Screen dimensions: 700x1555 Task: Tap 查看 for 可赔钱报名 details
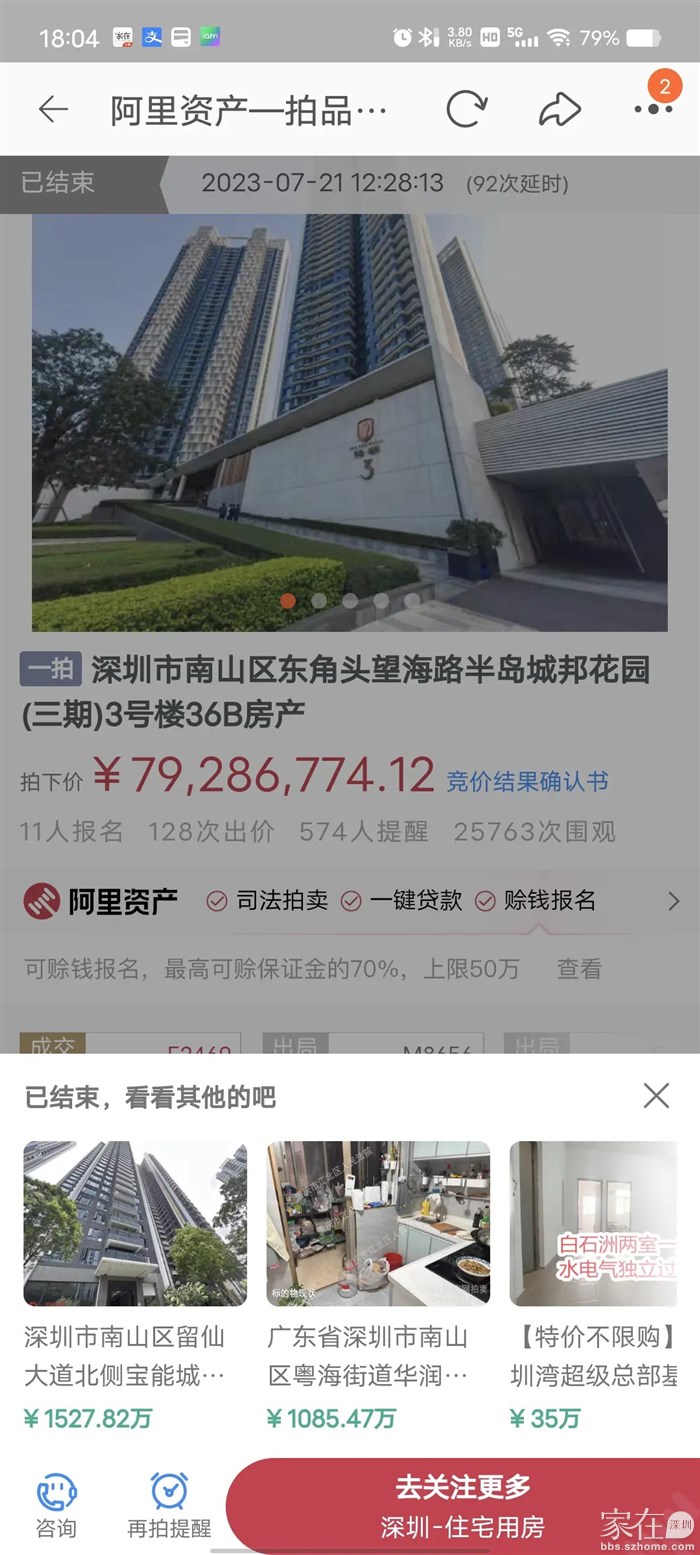coord(579,968)
